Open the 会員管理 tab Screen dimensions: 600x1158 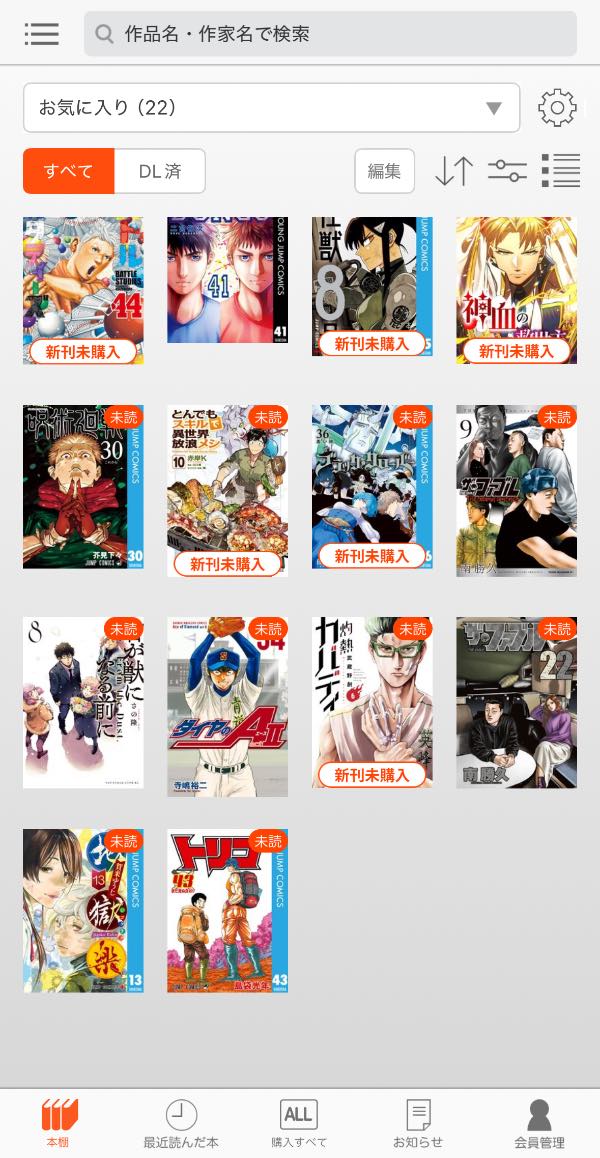539,1123
